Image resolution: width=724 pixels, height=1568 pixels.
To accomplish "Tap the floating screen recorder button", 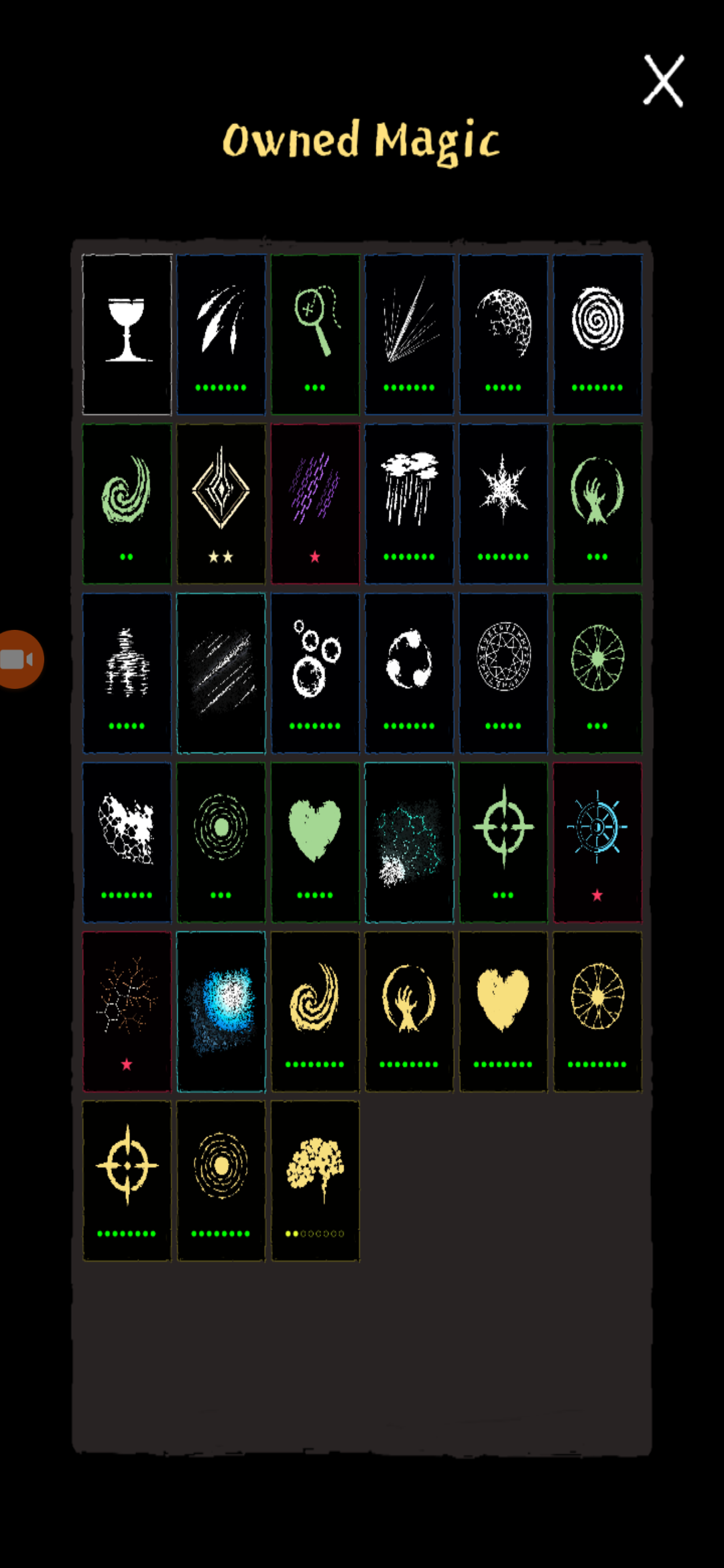I will [19, 659].
